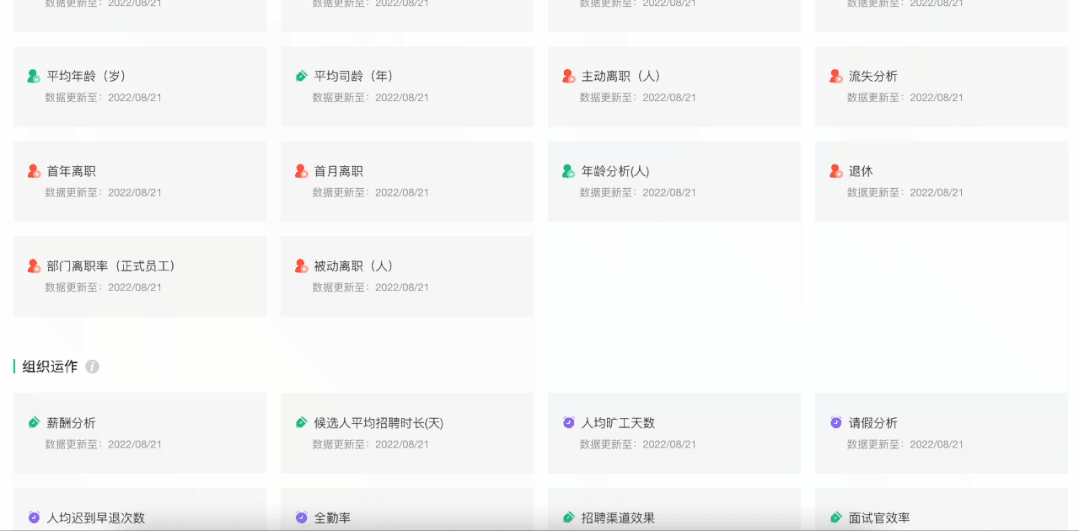Tap the info icon beside 组织运作
This screenshot has height=531, width=1079.
(92, 367)
